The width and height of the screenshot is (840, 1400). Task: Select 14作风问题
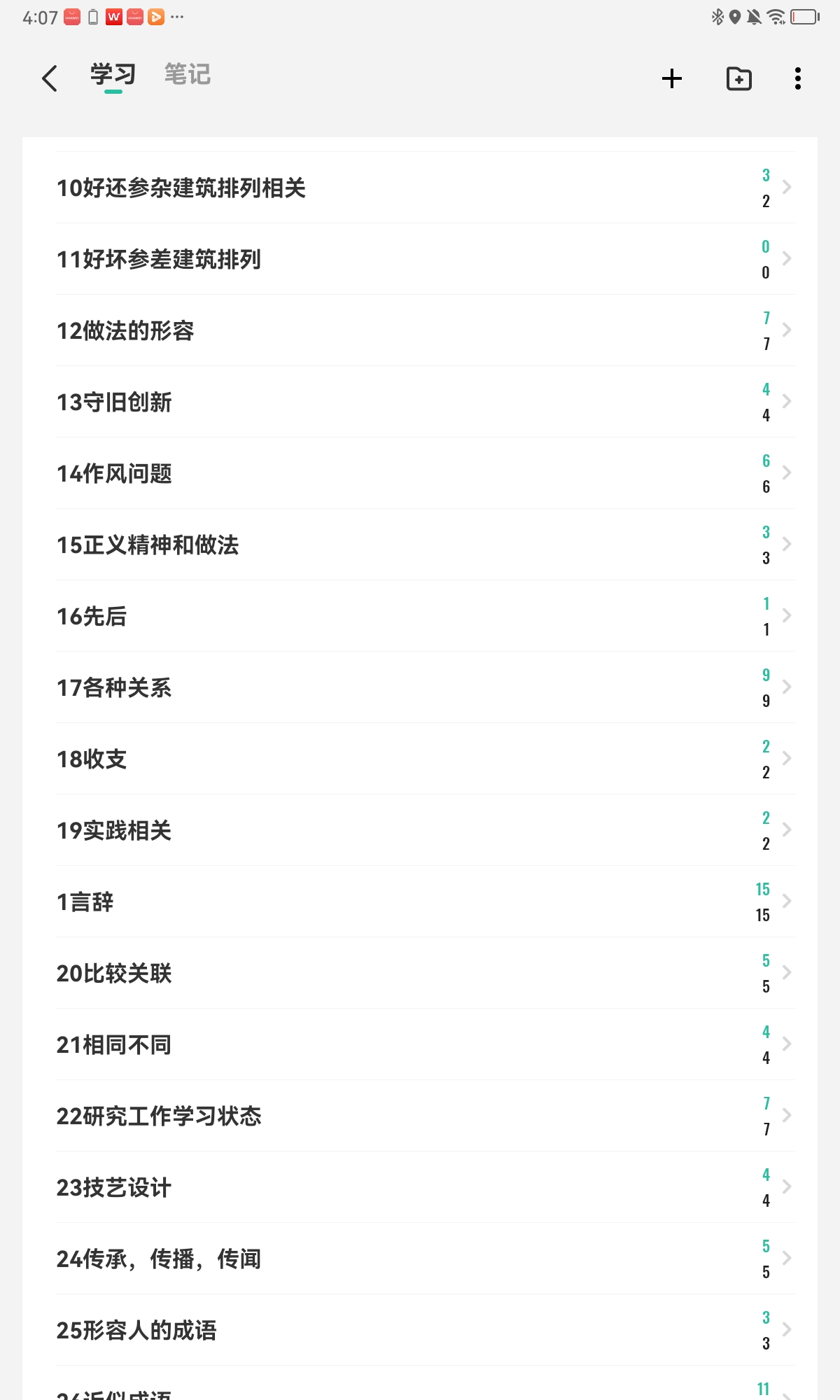(426, 473)
